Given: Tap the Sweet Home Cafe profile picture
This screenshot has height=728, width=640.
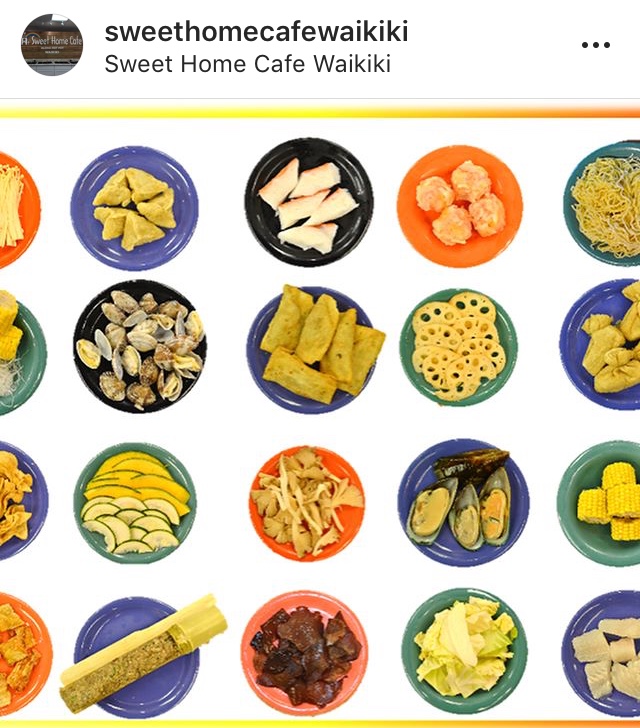Looking at the screenshot, I should (52, 45).
